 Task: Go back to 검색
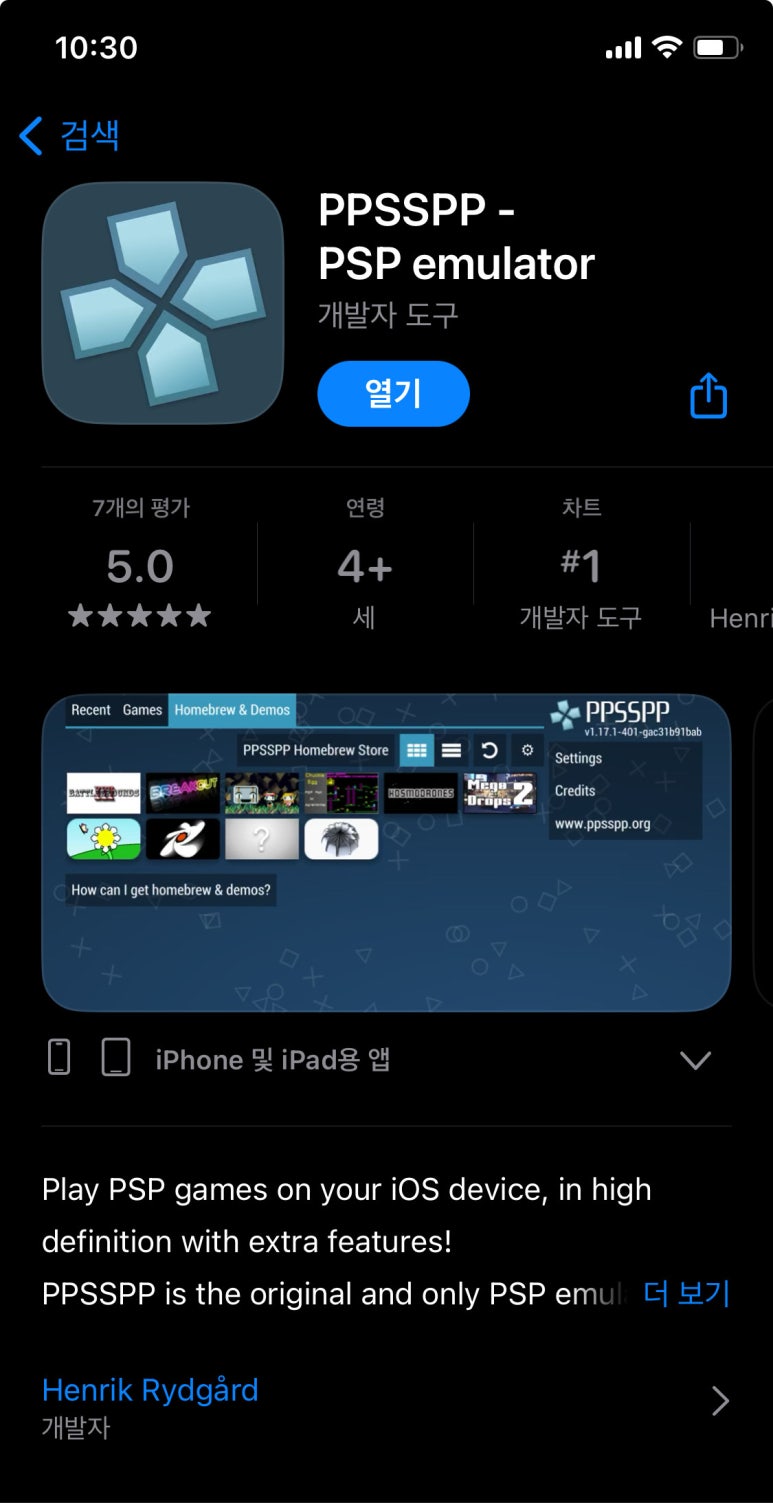tap(70, 135)
